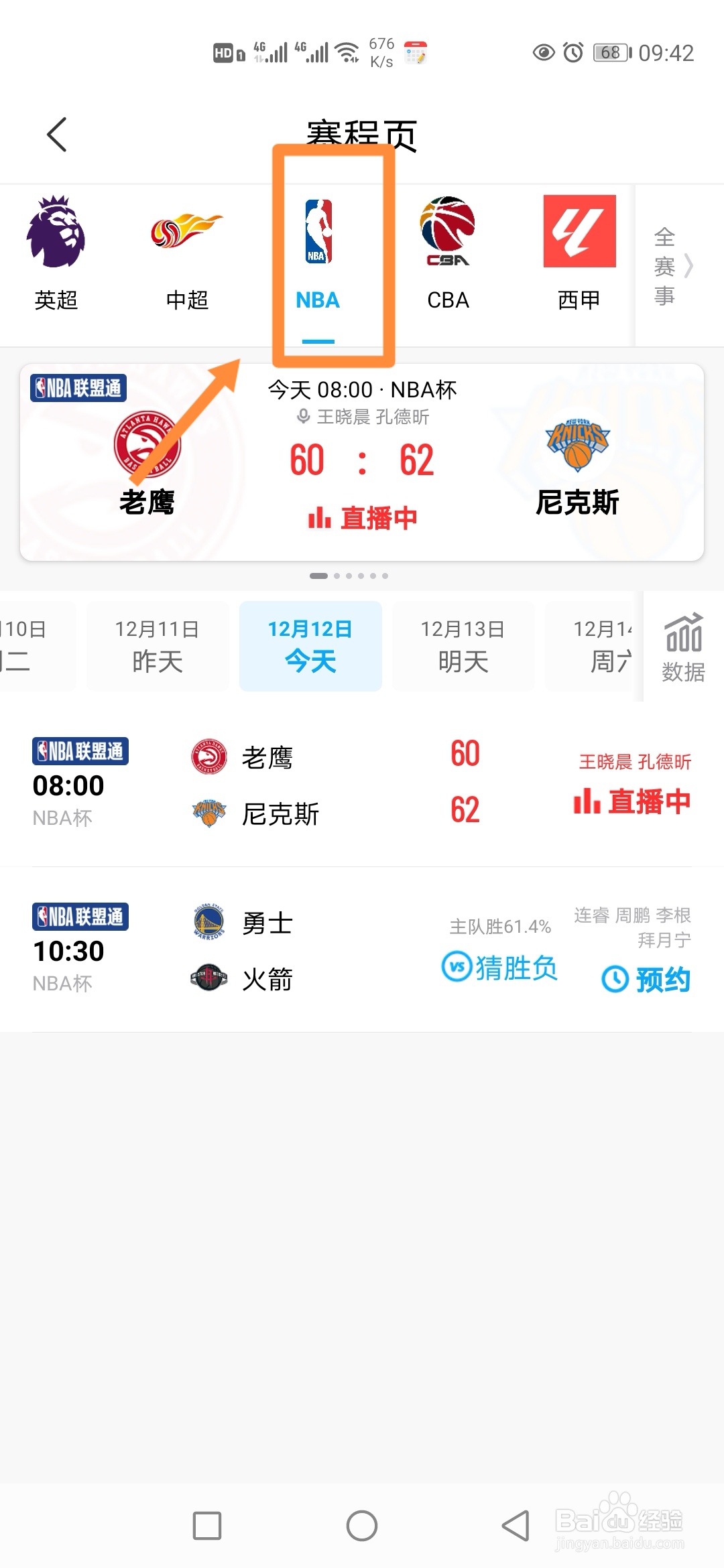Viewport: 724px width, 1568px height.
Task: Click the Knicks basketball logo
Action: (x=578, y=444)
